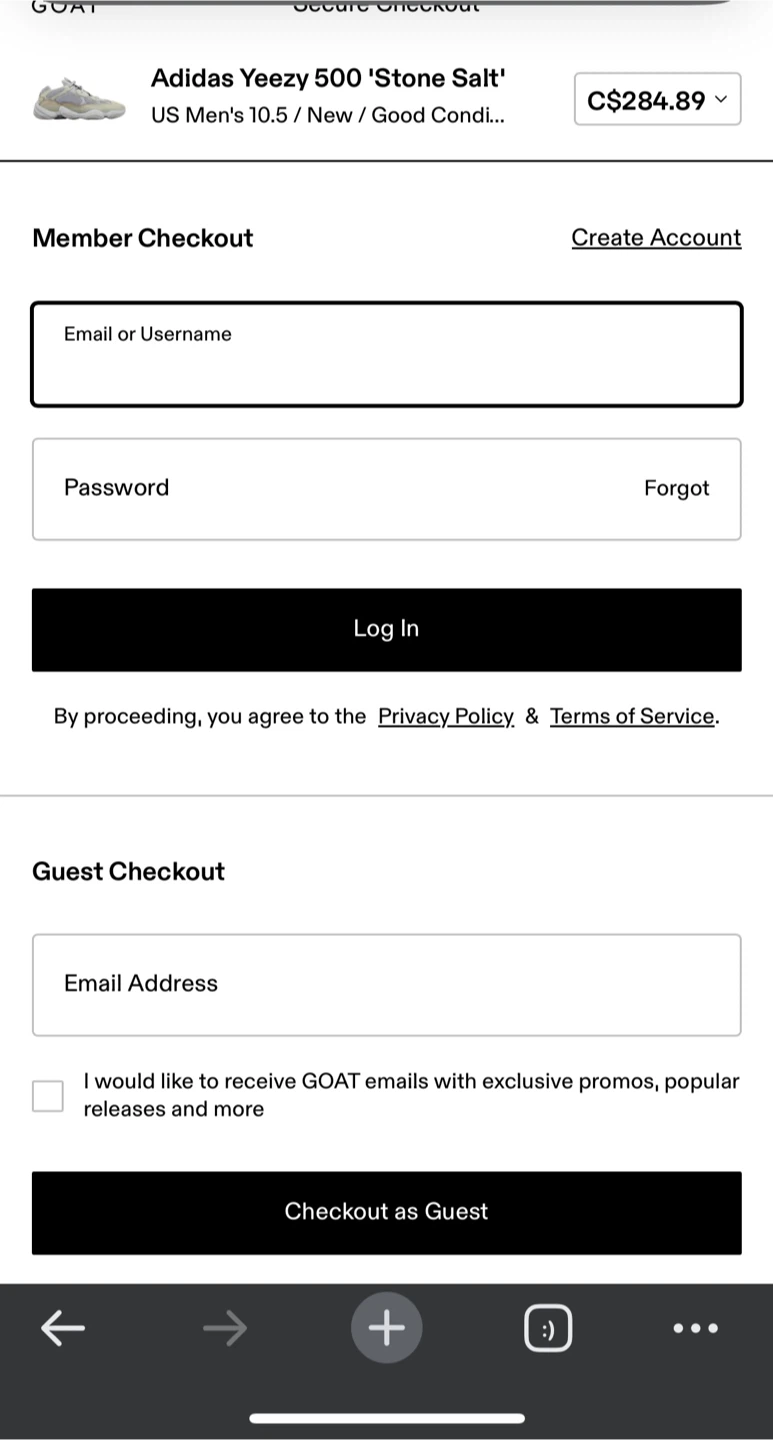Screen dimensions: 773x1440
Task: Tap Forgot to reset the password
Action: coord(676,489)
